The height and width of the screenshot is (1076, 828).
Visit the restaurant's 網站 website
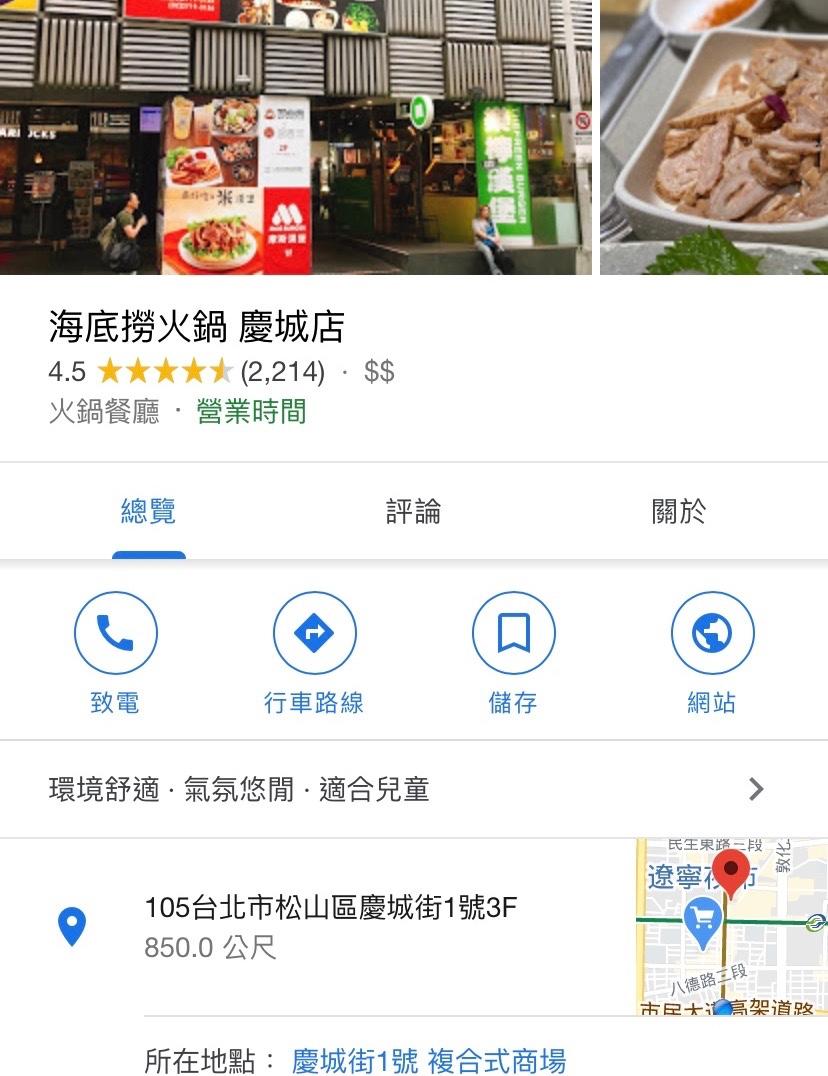(x=712, y=634)
